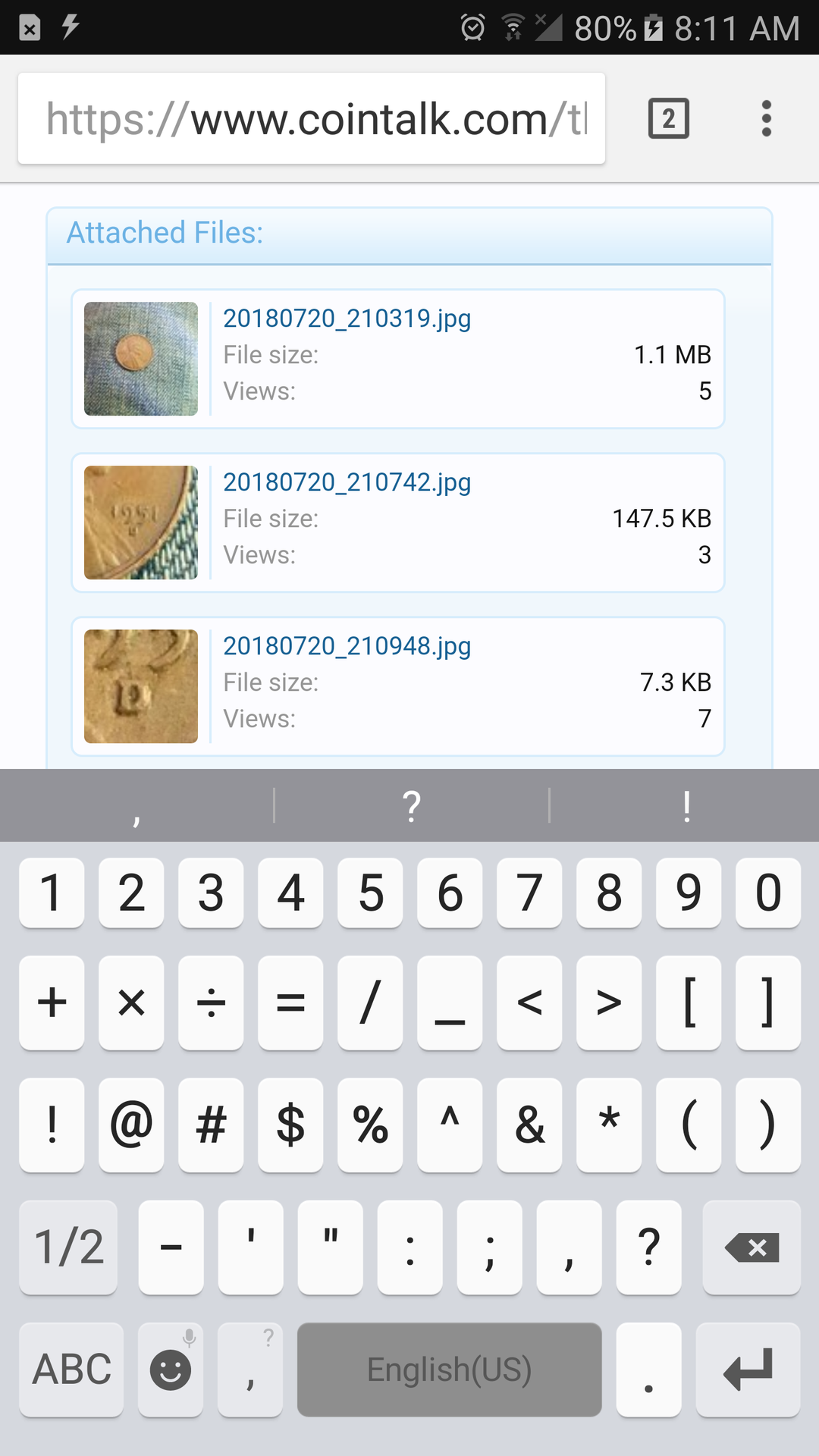The width and height of the screenshot is (819, 1456).
Task: Choose the question mark suggestion above keyboard
Action: coord(411,805)
